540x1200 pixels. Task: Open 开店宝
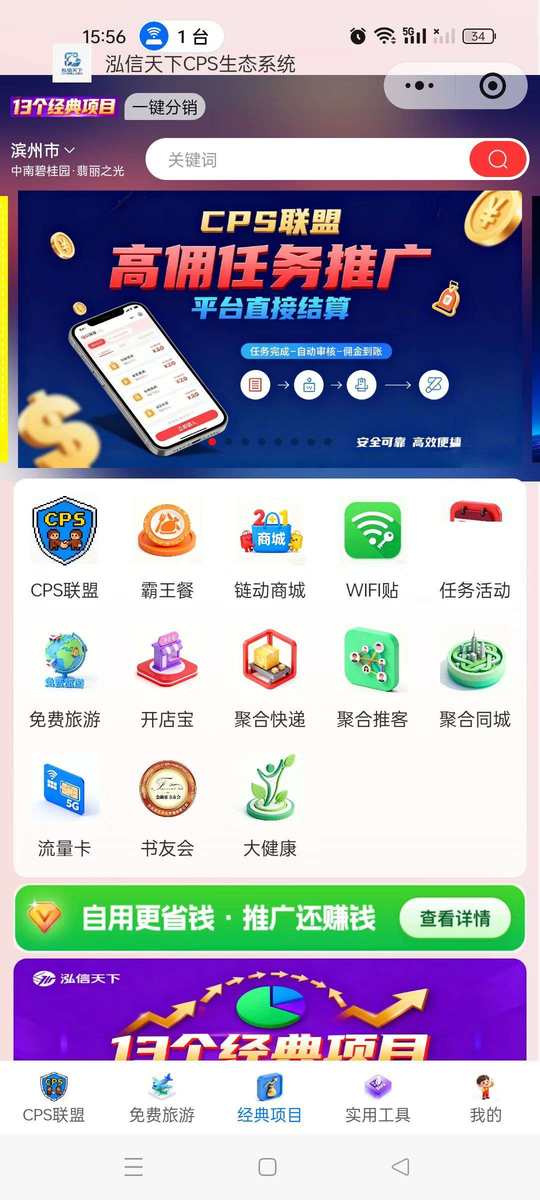click(x=167, y=678)
